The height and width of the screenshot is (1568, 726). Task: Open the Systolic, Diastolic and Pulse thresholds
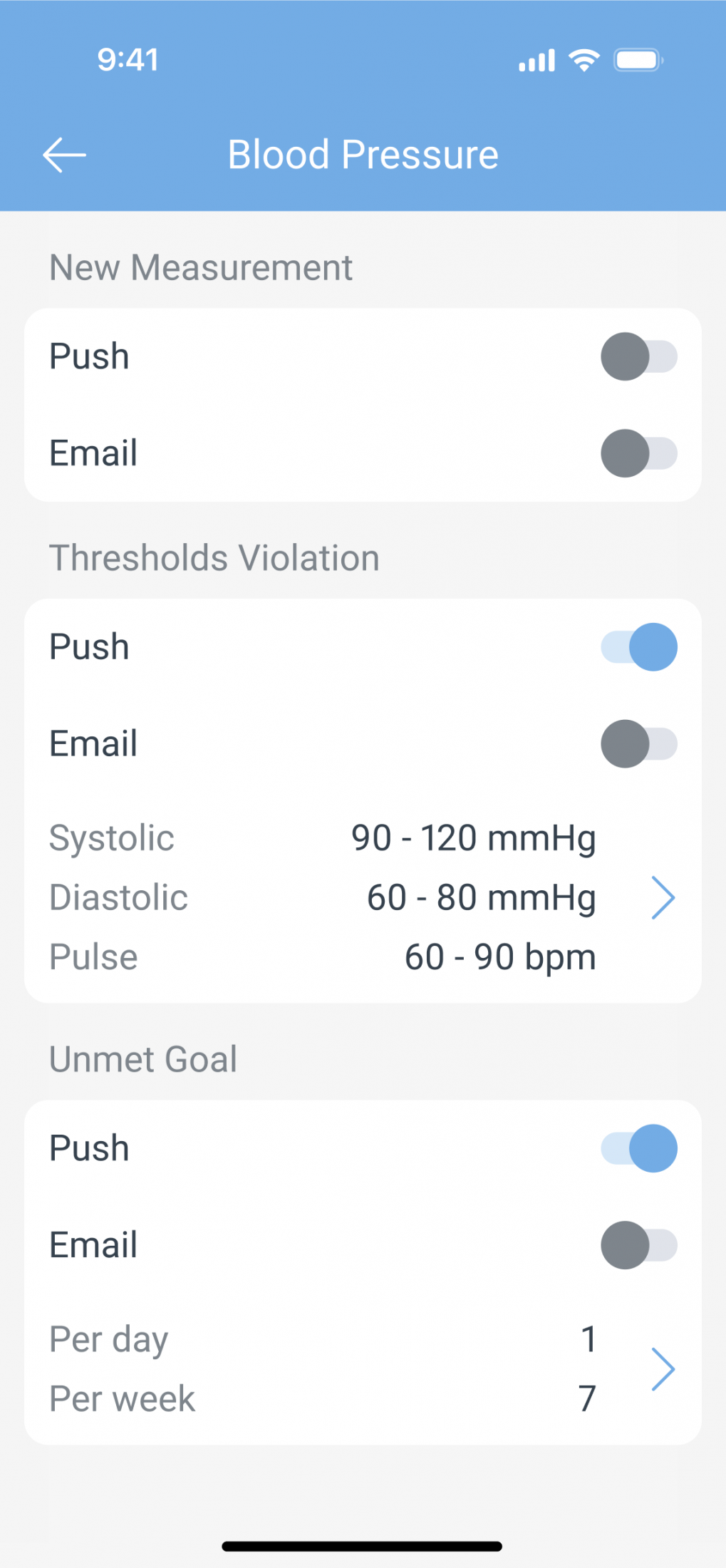tap(363, 897)
